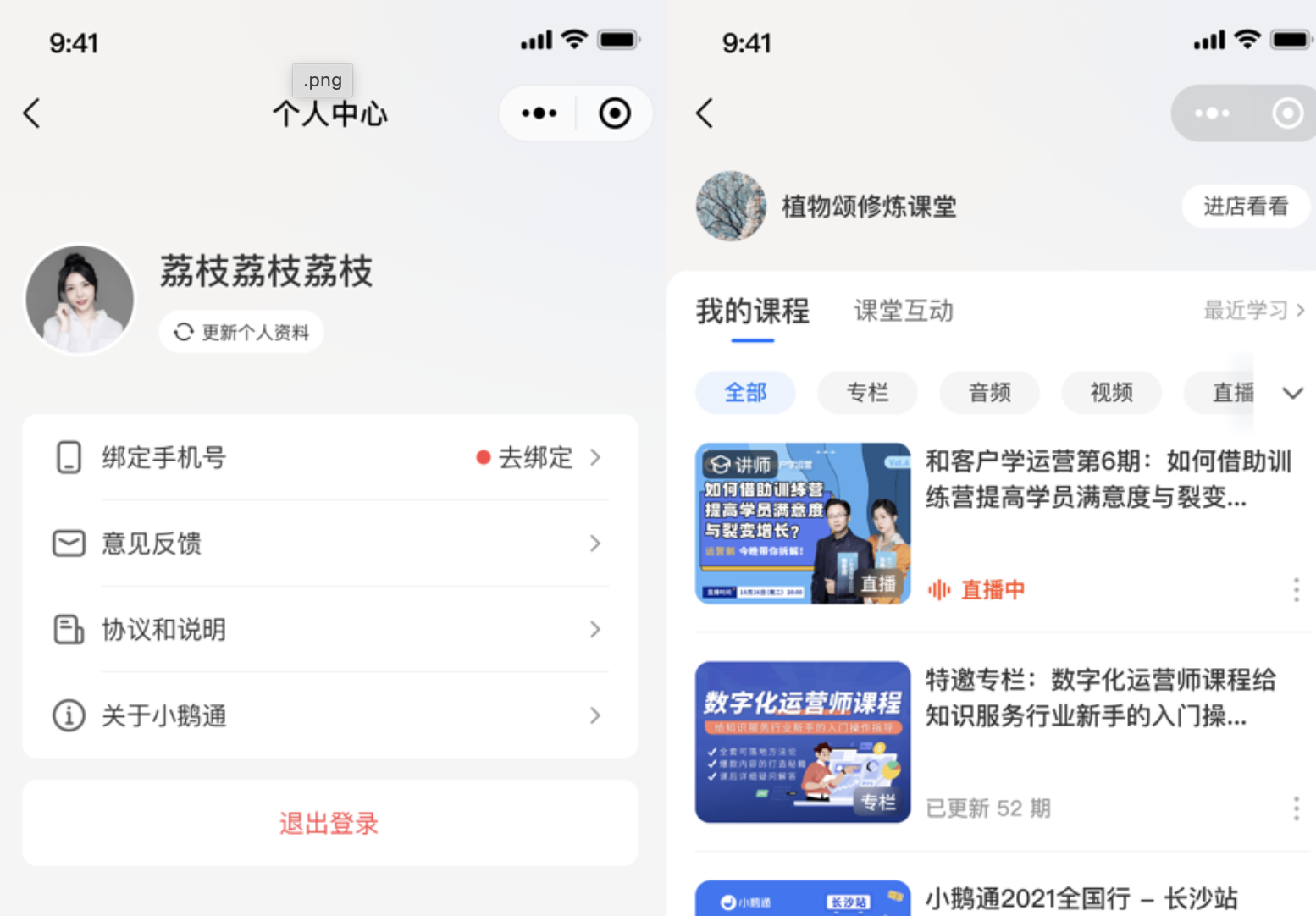Viewport: 1316px width, 916px height.
Task: Open 最近学习 link
Action: click(1252, 311)
